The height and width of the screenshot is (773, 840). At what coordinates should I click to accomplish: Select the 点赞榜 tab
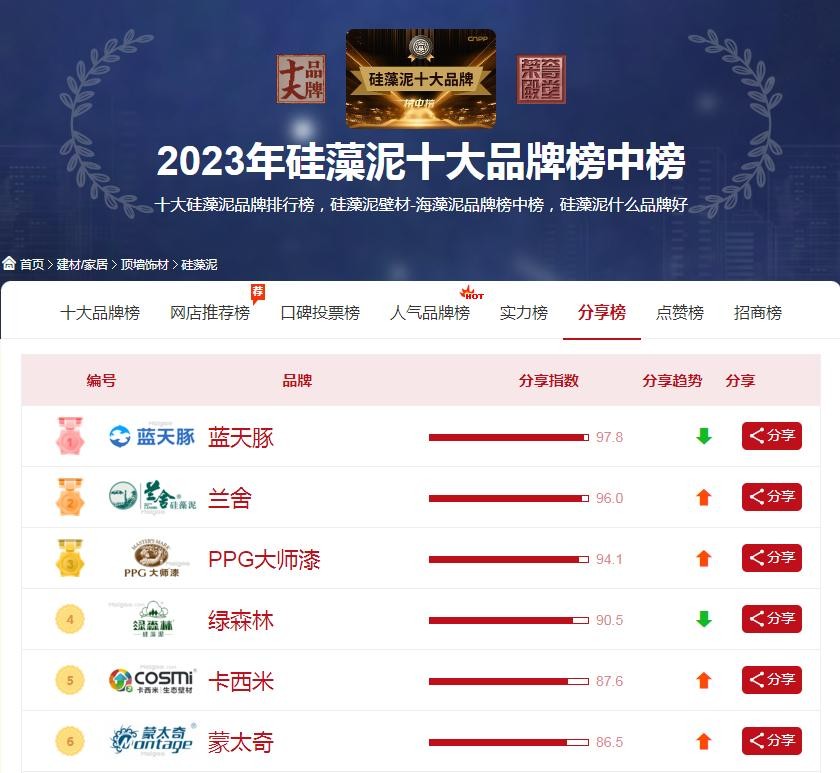click(x=680, y=313)
